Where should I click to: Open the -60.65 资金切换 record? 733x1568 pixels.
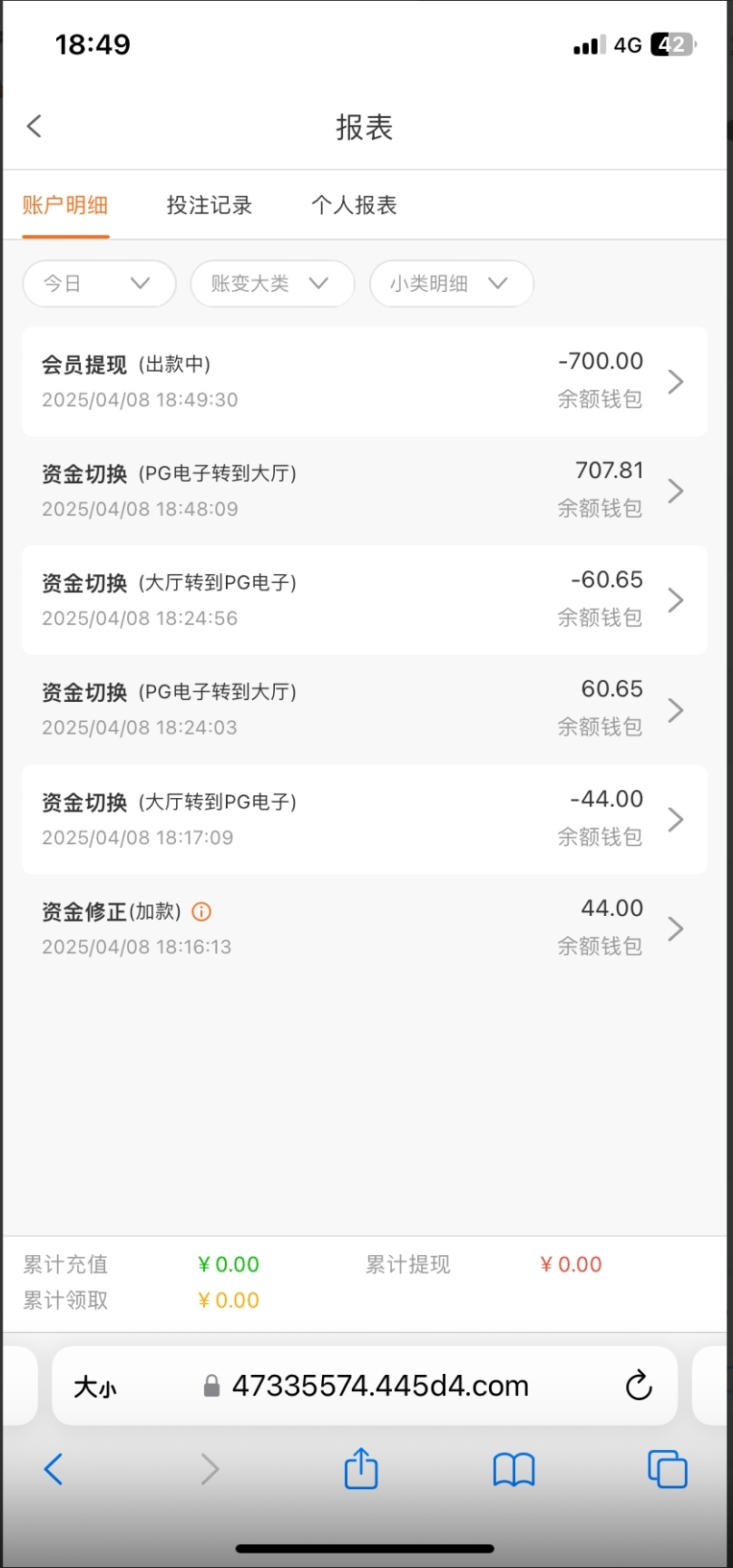coord(364,600)
